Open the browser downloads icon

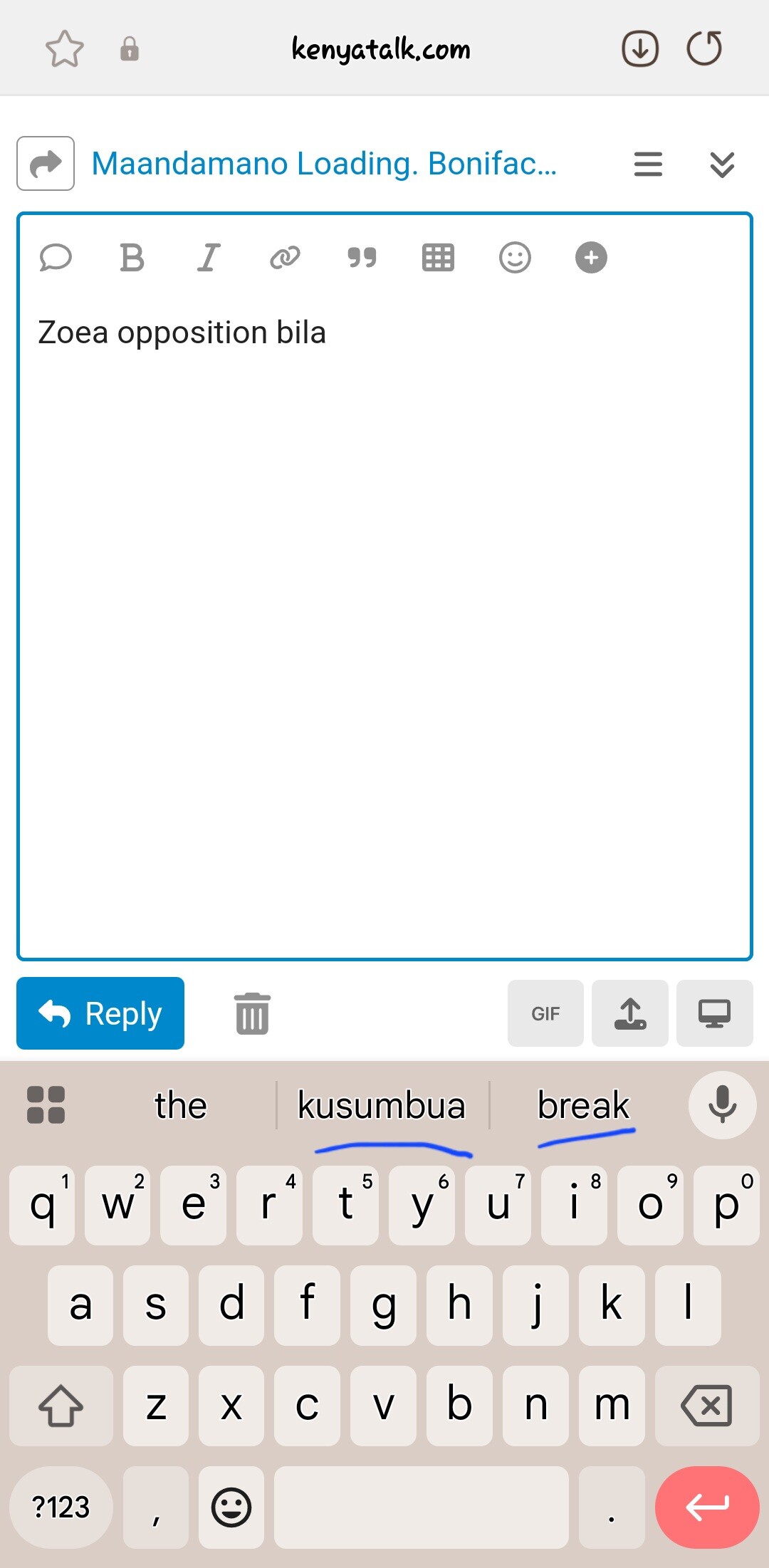click(639, 48)
